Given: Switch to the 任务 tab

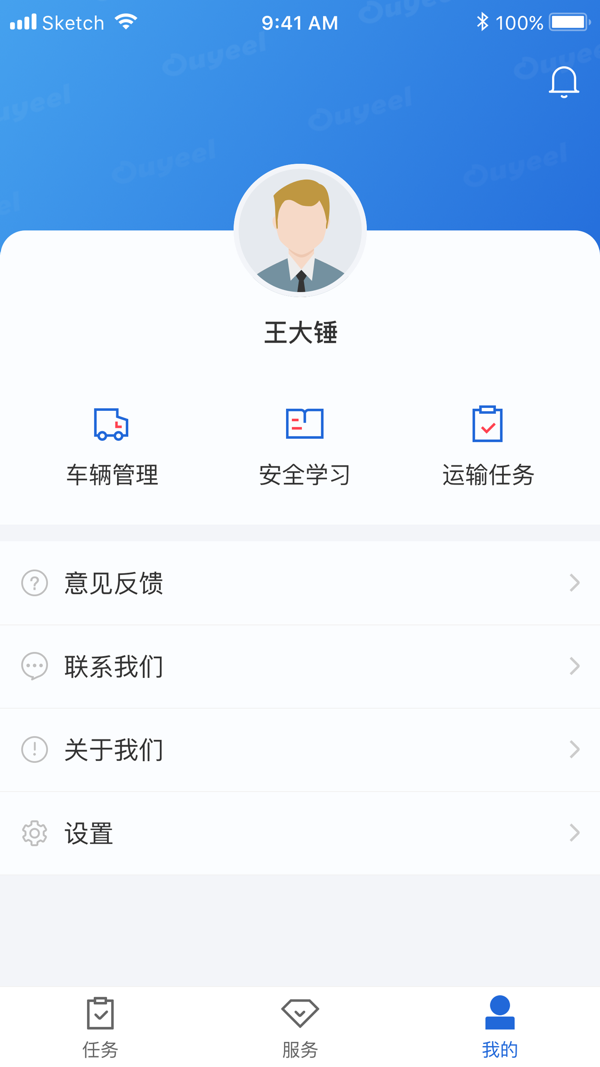Looking at the screenshot, I should pyautogui.click(x=100, y=1027).
